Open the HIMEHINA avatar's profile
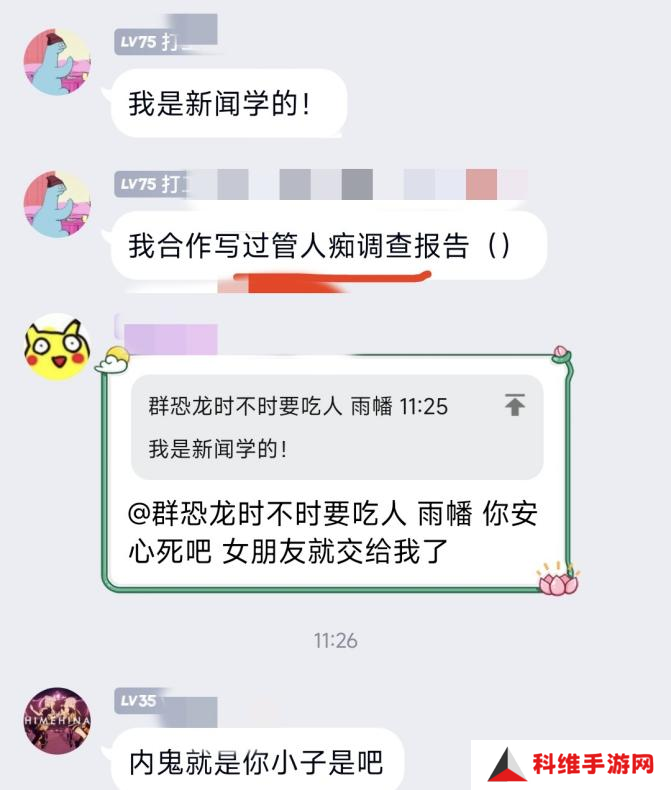671x790 pixels. [x=57, y=720]
